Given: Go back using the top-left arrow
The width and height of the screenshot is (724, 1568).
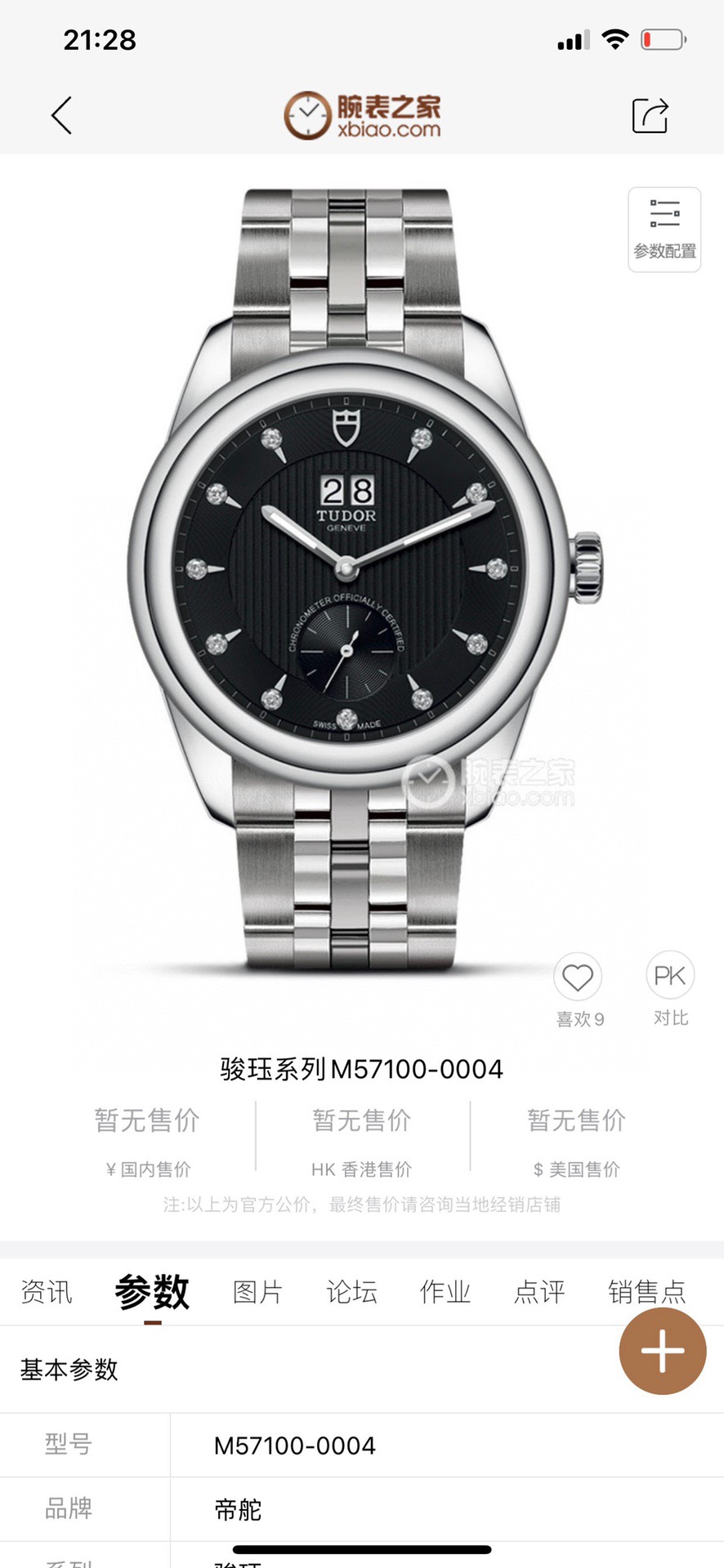Looking at the screenshot, I should [x=62, y=115].
